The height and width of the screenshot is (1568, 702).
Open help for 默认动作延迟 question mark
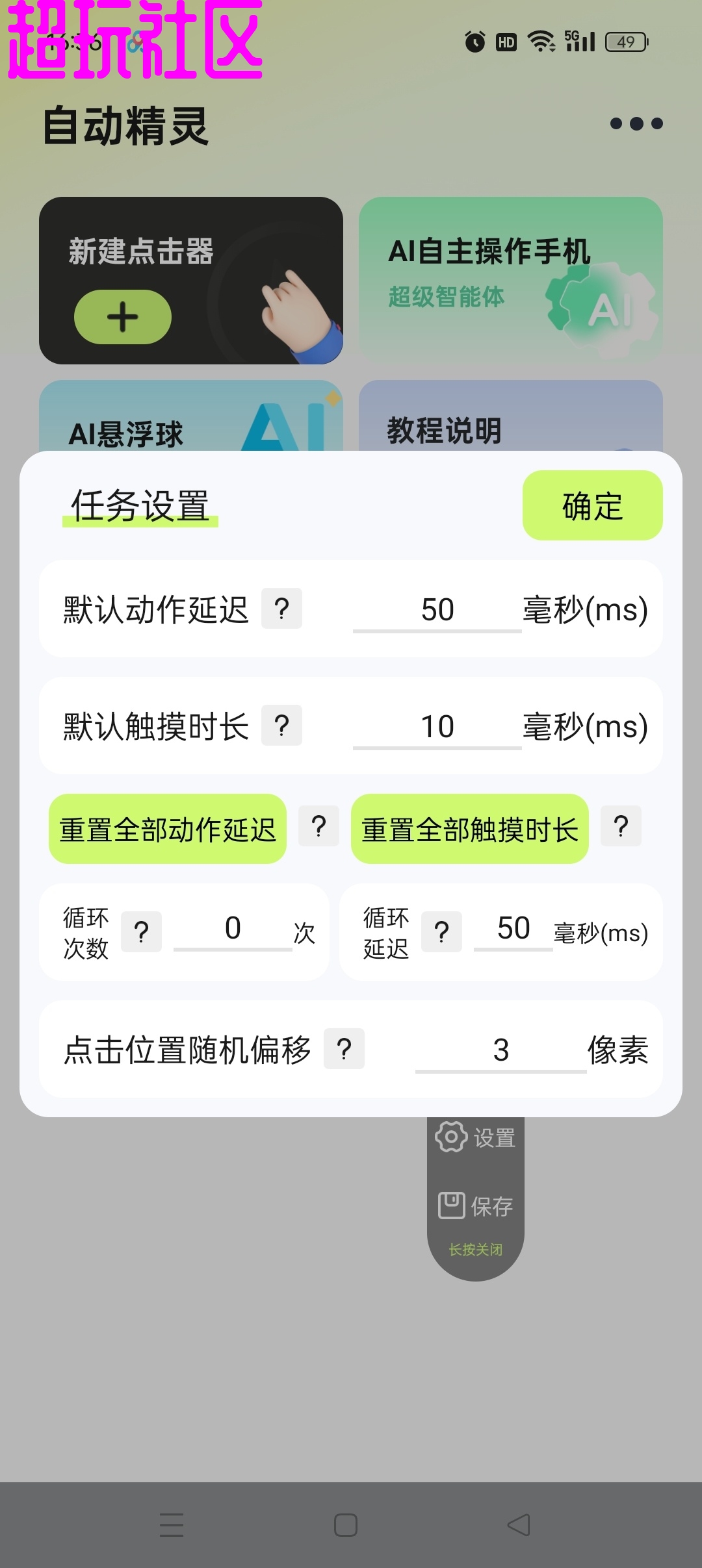point(281,609)
